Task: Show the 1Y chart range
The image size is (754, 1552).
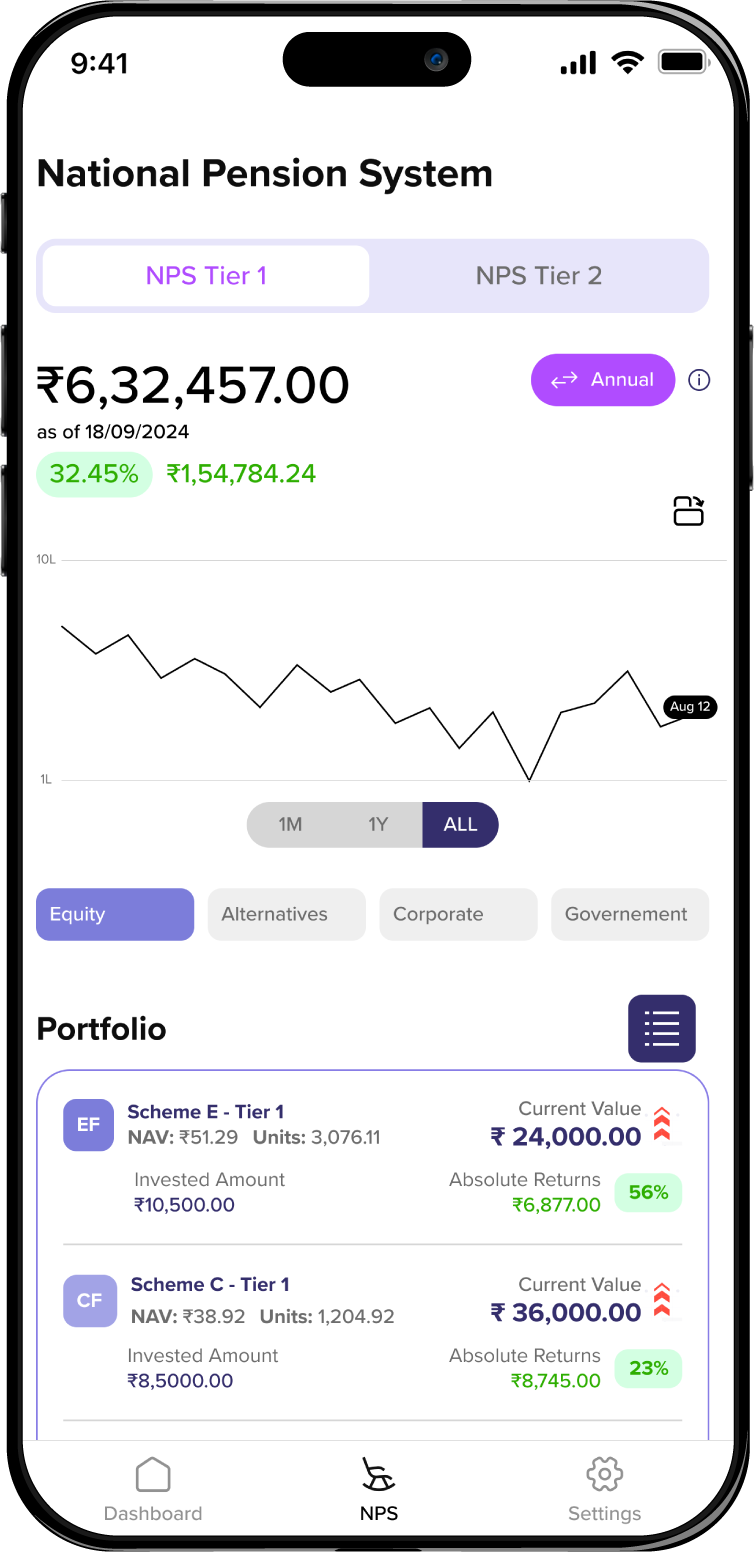Action: (378, 825)
